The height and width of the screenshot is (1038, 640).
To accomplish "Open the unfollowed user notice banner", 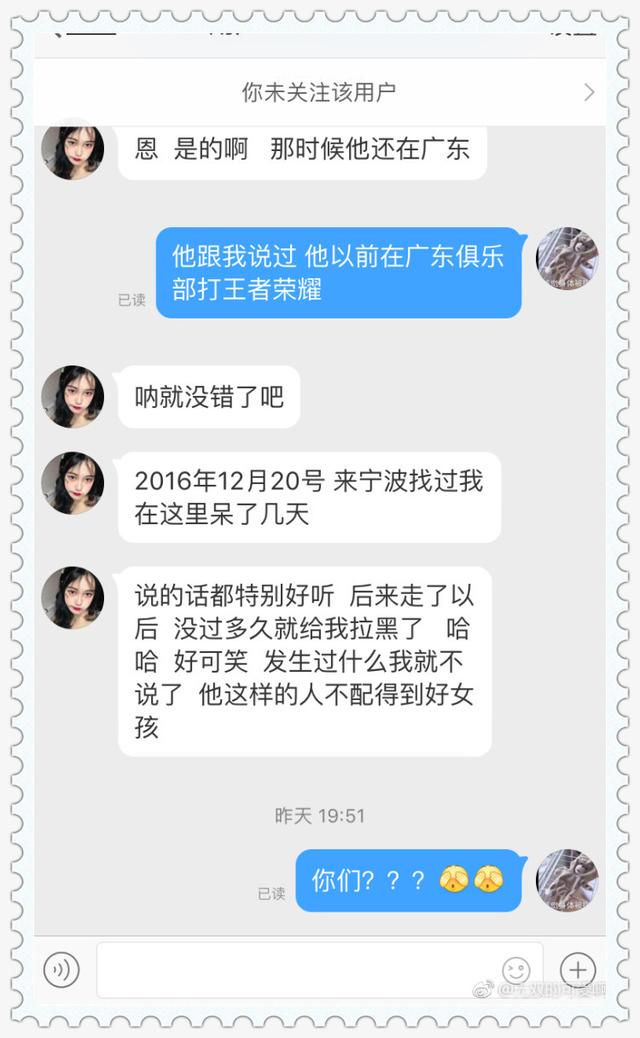I will tap(320, 93).
